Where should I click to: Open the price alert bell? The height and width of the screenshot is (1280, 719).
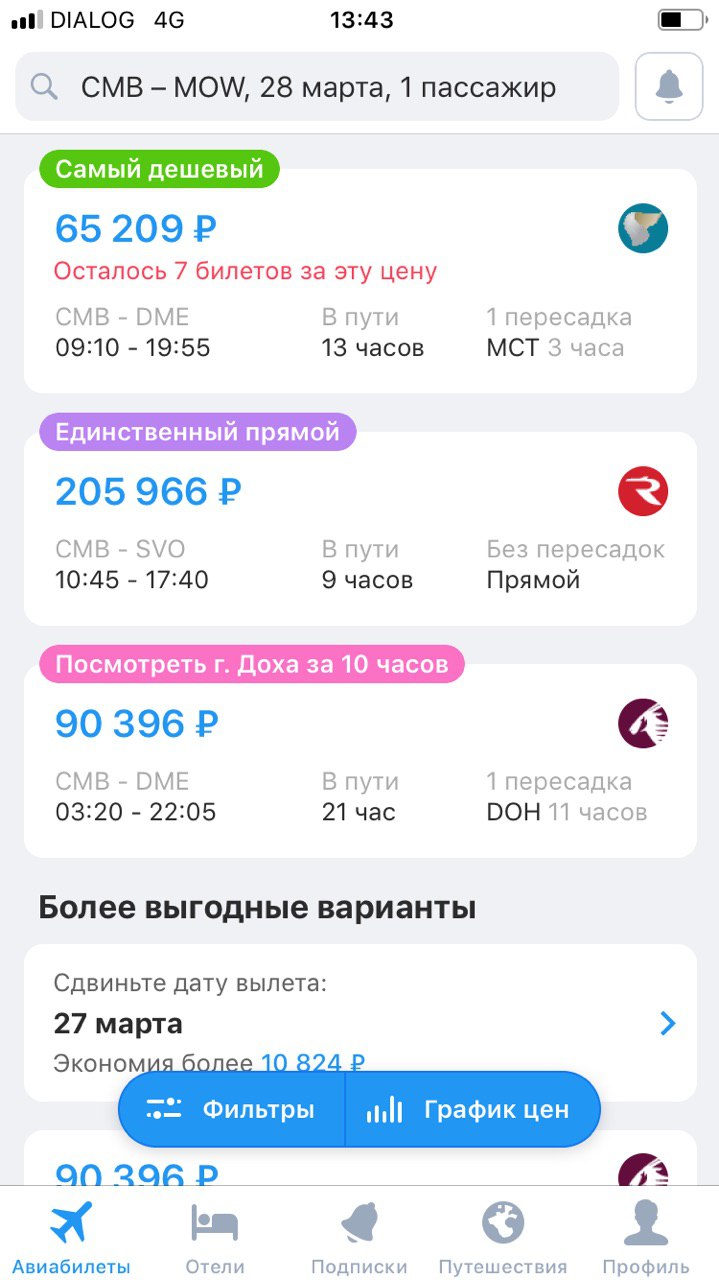(669, 87)
